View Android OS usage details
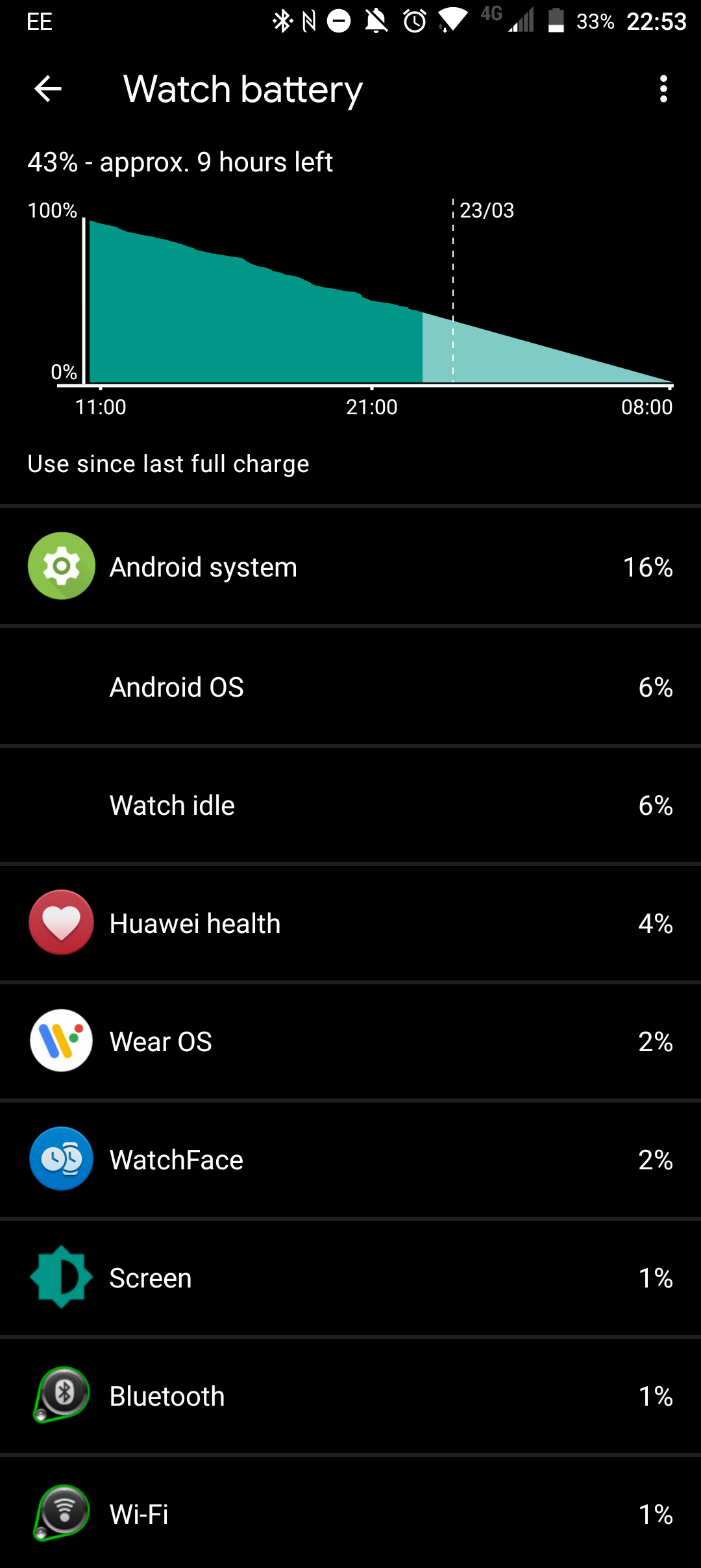Screen dimensions: 701x1568 tap(350, 687)
